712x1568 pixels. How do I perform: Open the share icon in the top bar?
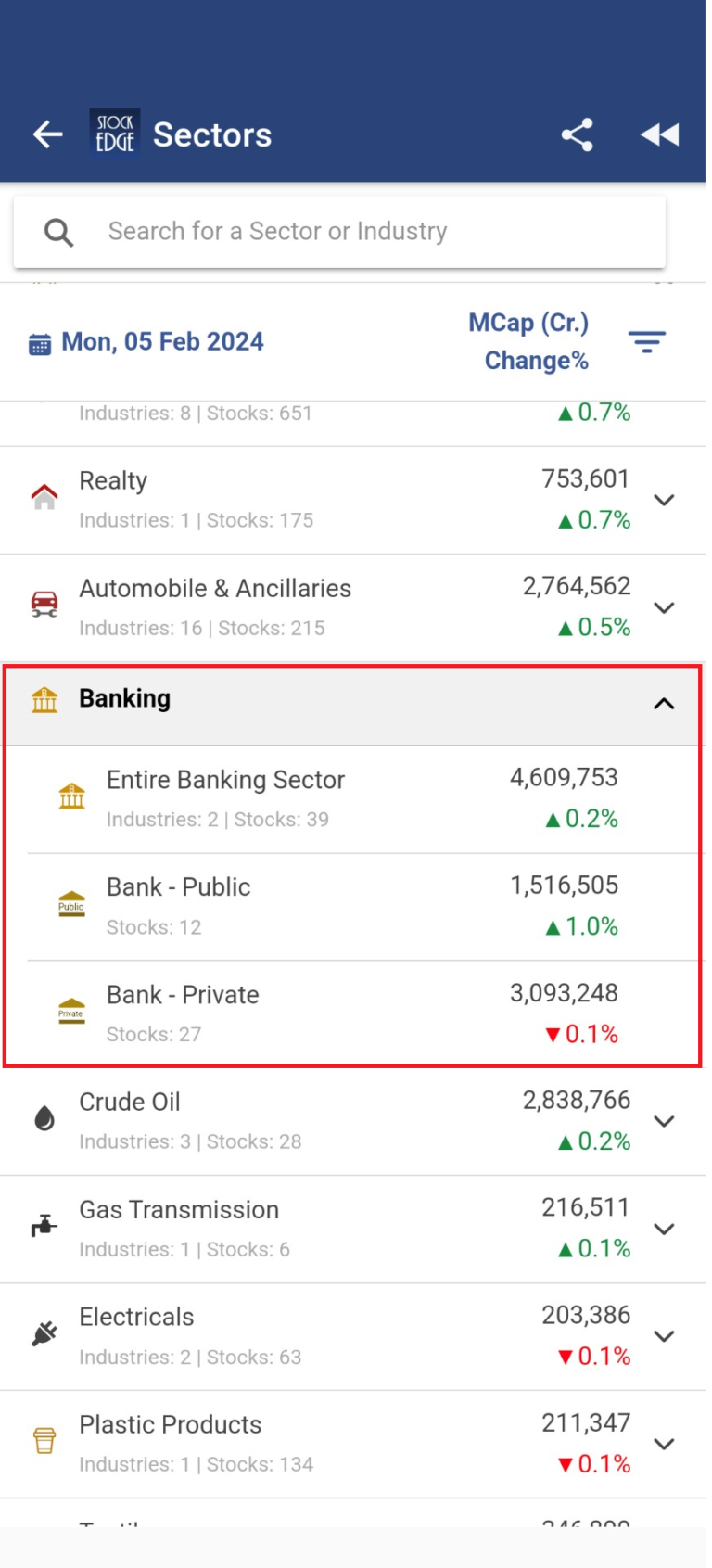click(577, 134)
